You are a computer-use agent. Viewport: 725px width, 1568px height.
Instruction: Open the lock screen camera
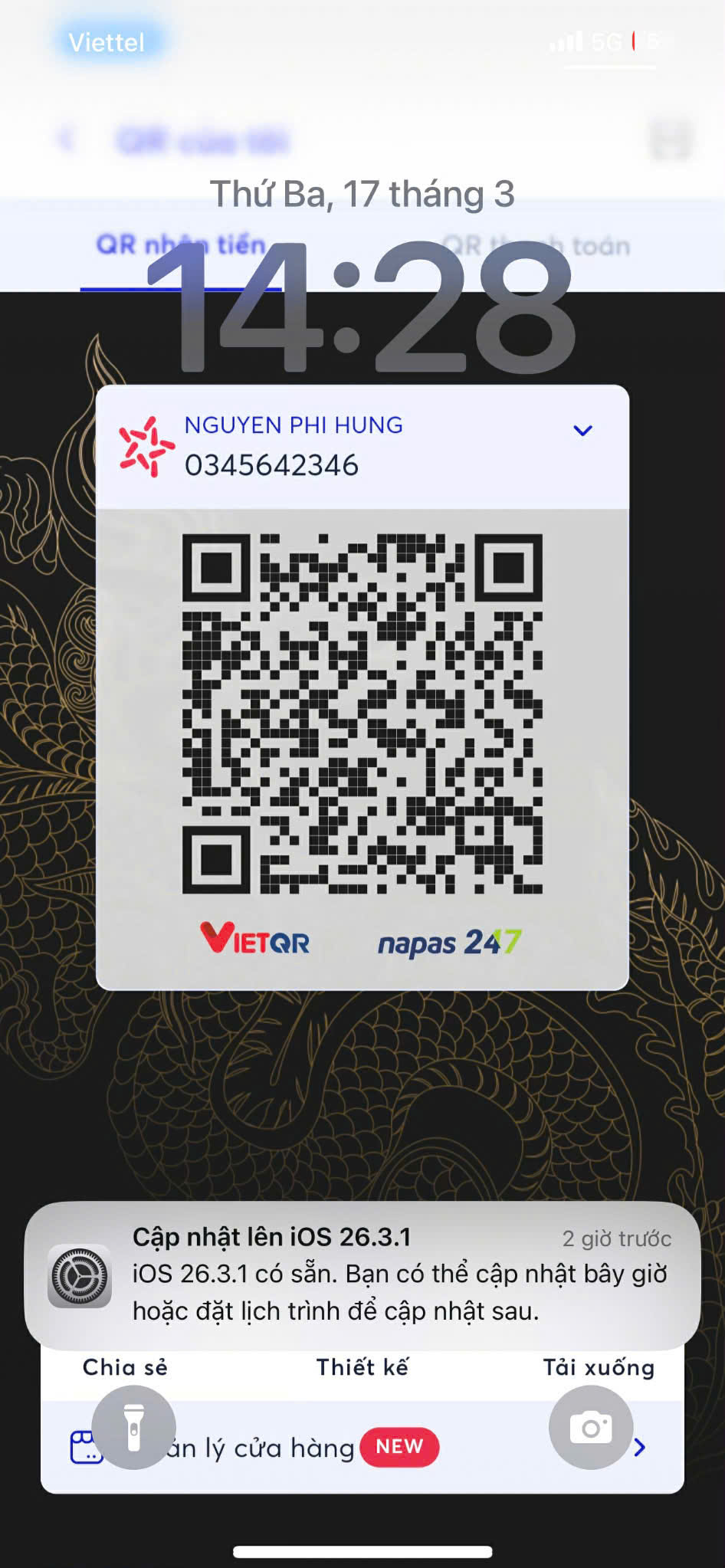point(591,1428)
